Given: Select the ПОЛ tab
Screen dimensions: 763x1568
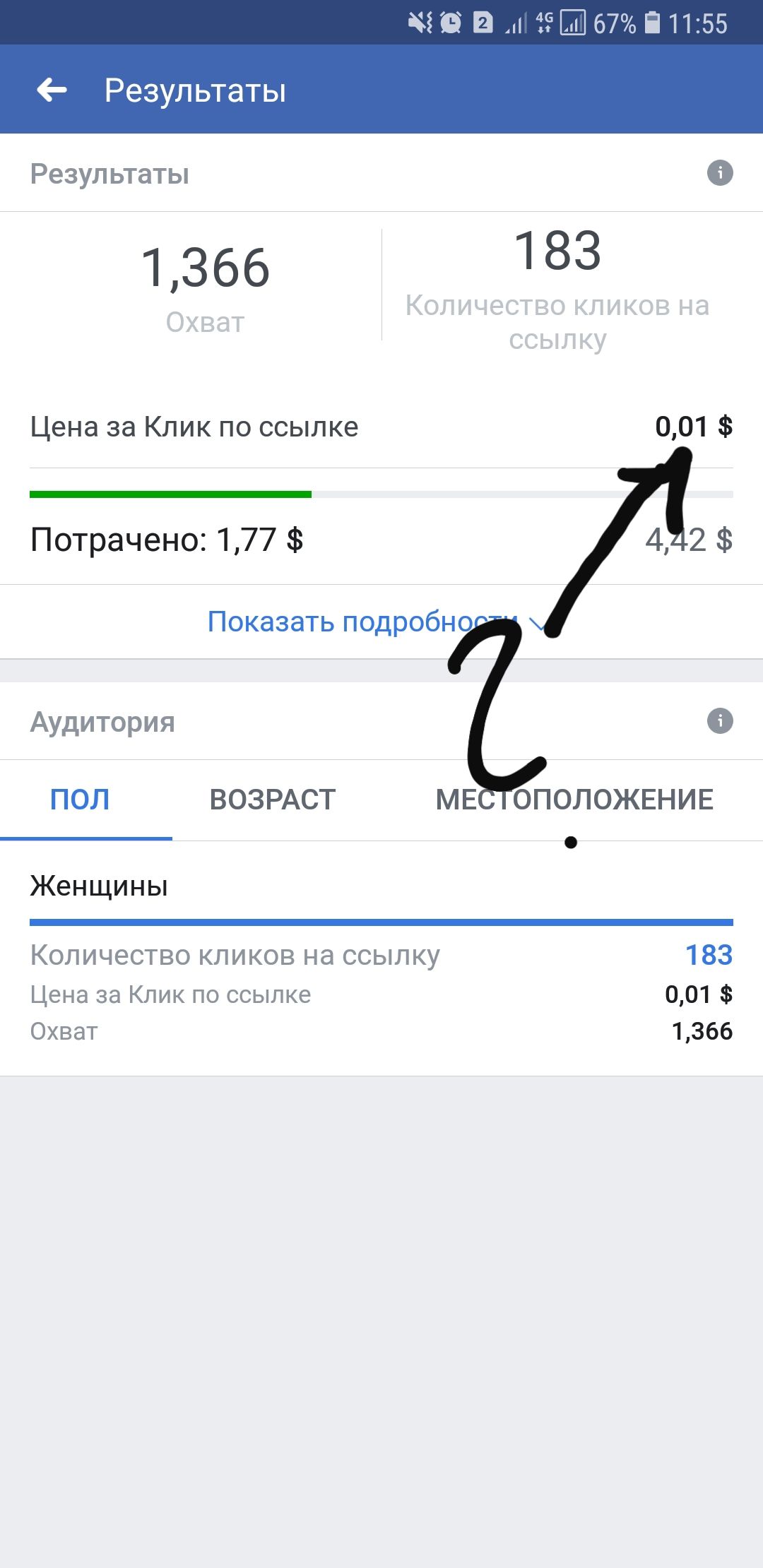Looking at the screenshot, I should [80, 800].
